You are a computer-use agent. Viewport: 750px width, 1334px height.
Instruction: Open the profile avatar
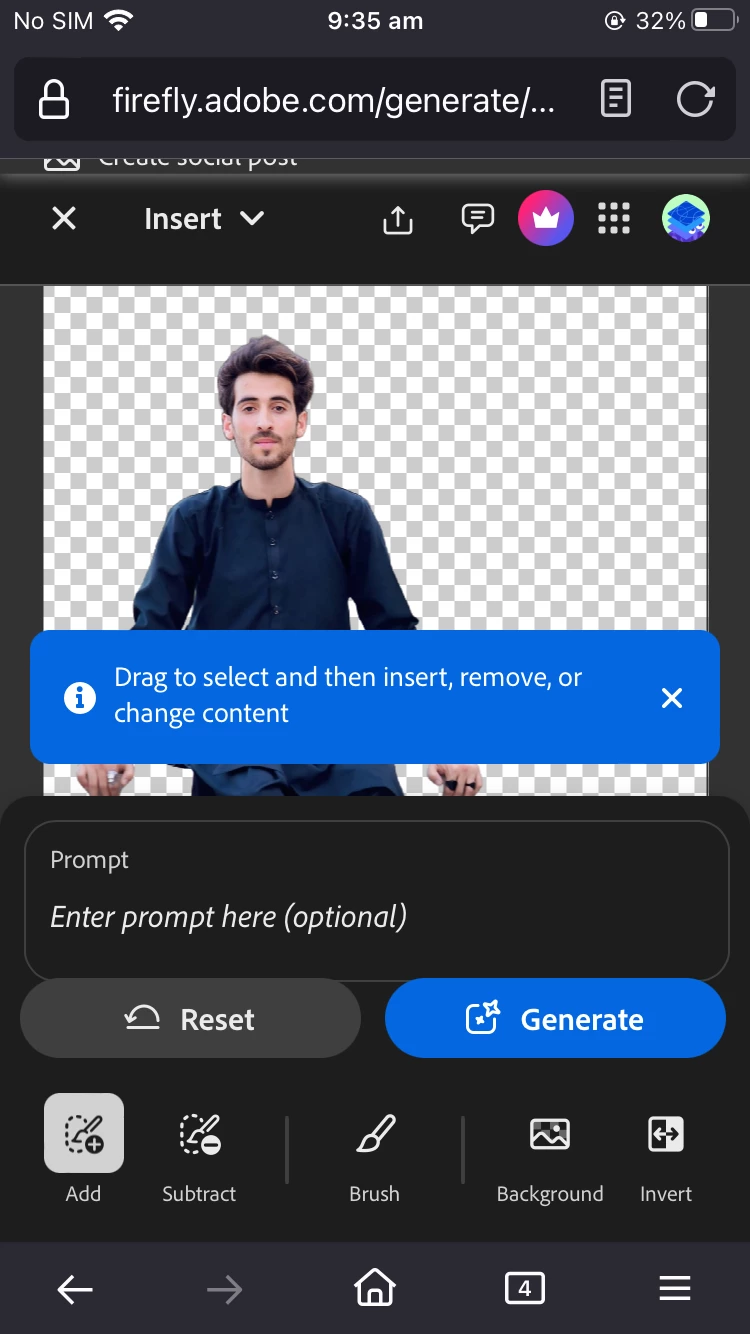[686, 218]
